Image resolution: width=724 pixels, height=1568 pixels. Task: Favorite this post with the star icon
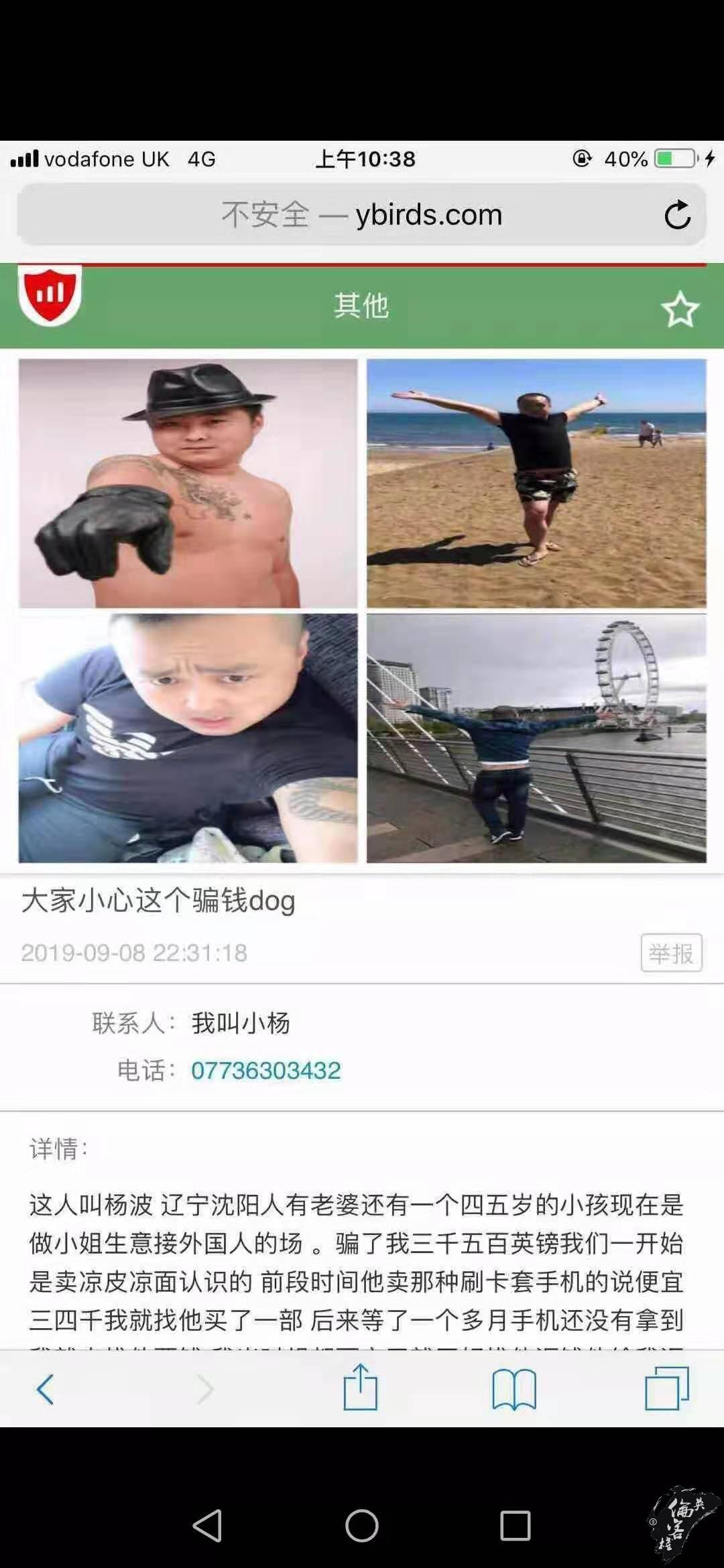(680, 309)
